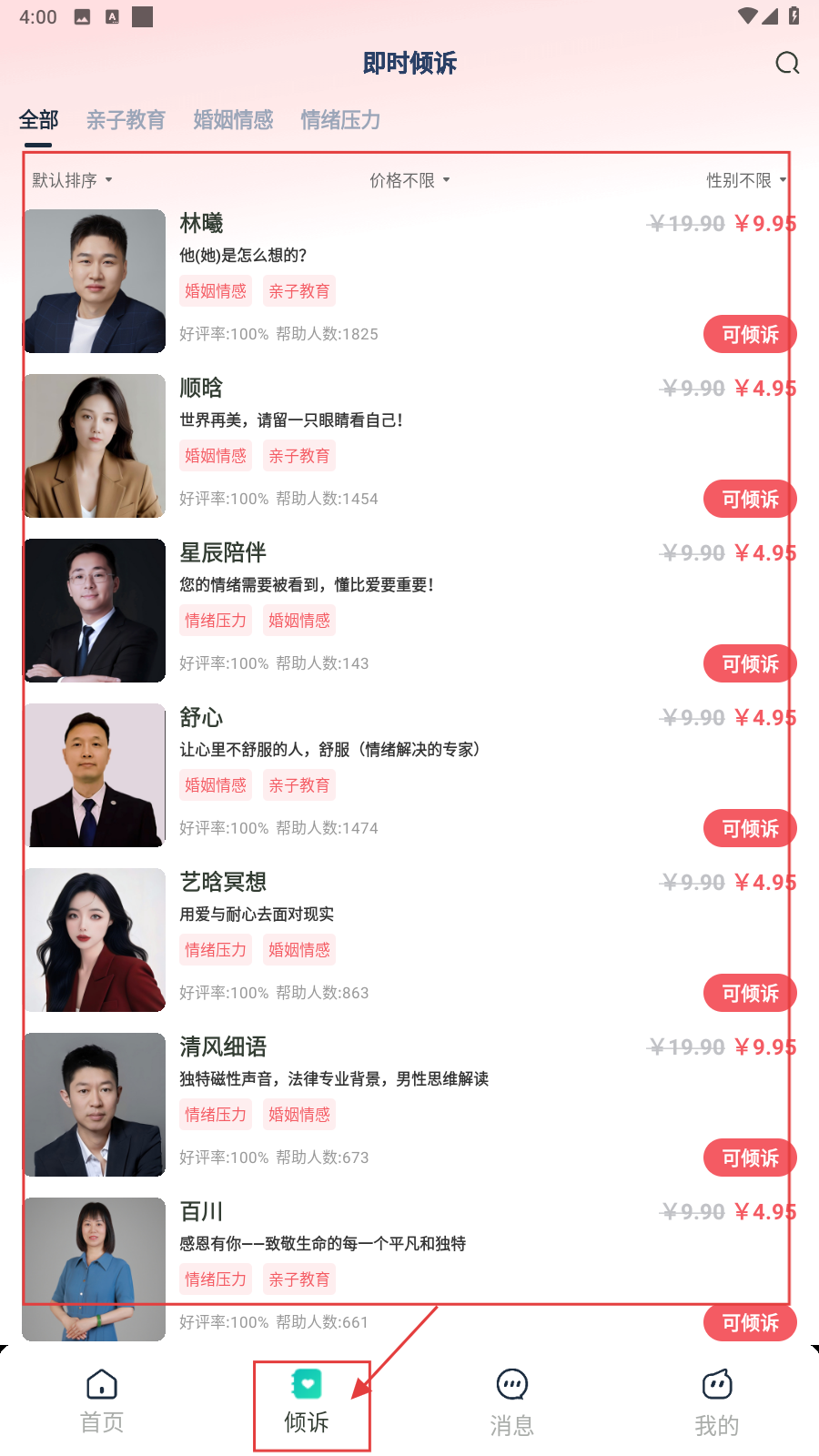Switch to the 亲子教育 tab
The height and width of the screenshot is (1456, 819).
pos(126,120)
